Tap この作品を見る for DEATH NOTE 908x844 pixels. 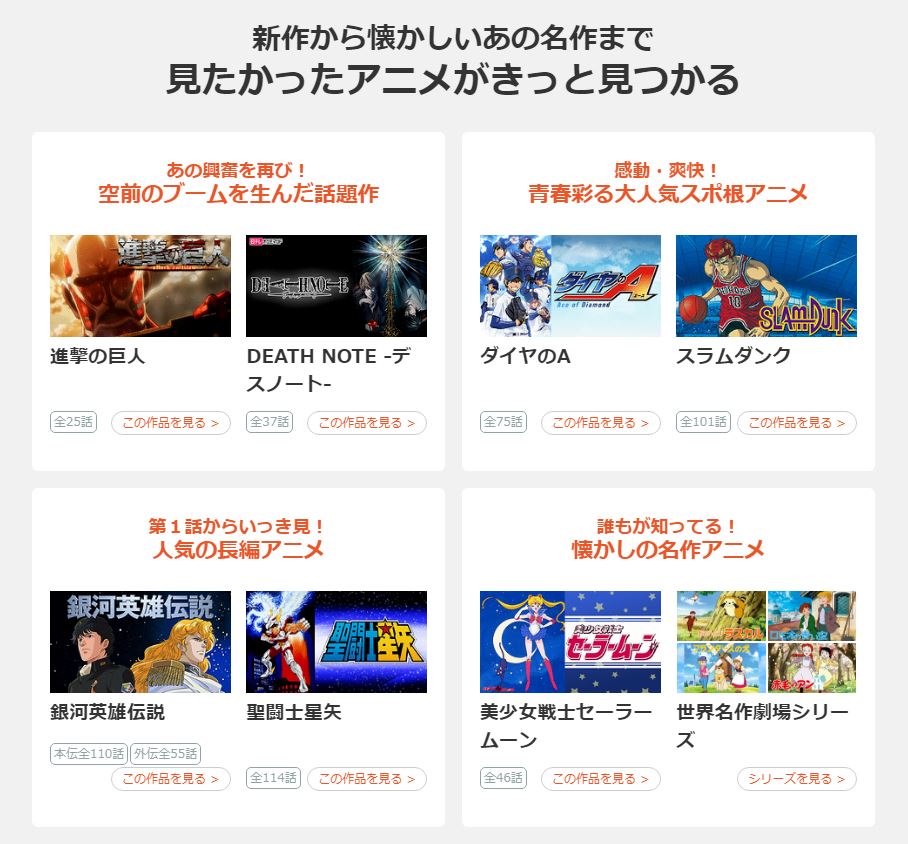[x=366, y=423]
